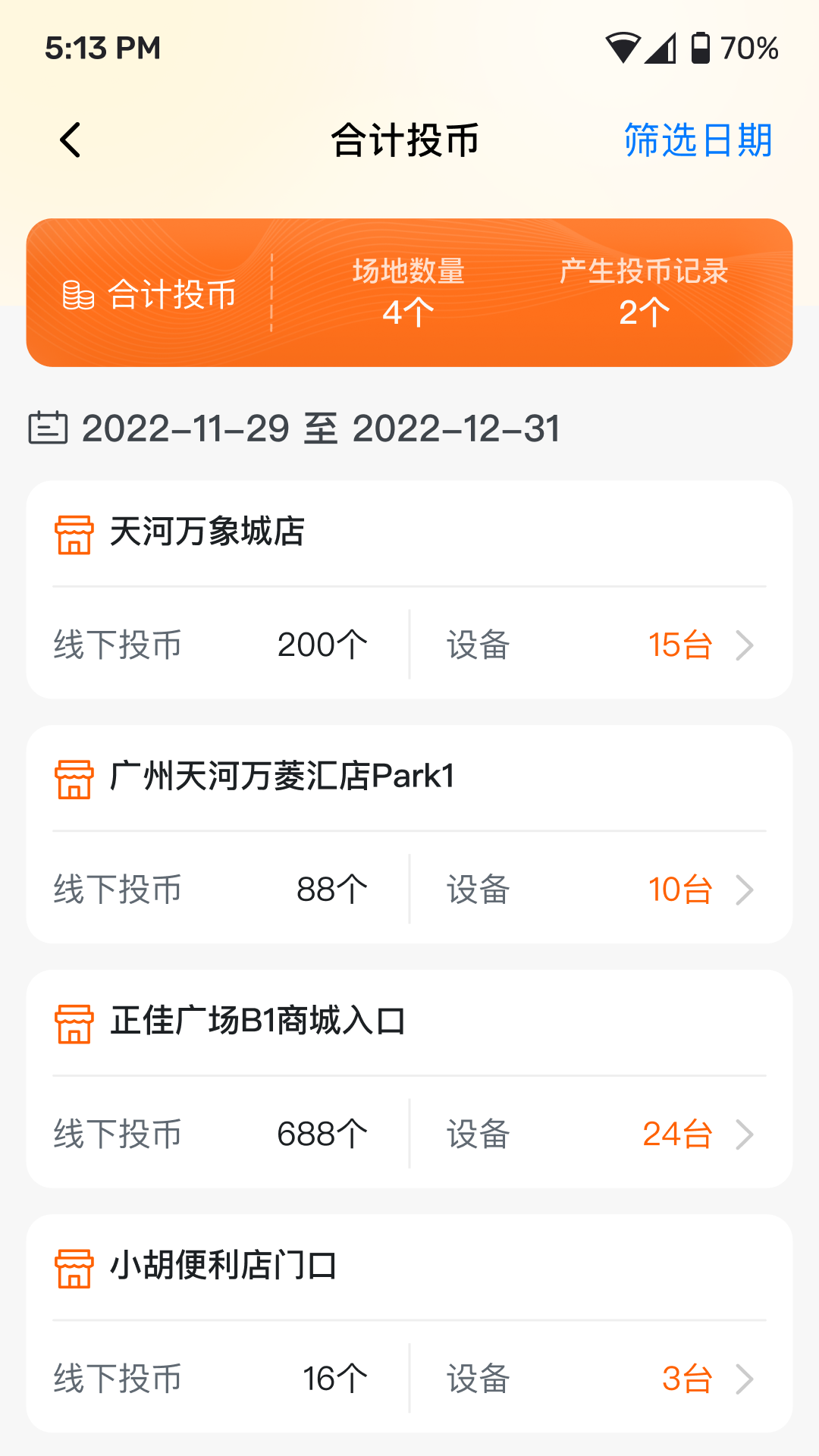The width and height of the screenshot is (819, 1456).
Task: Open 筛选日期 date filter
Action: click(x=697, y=141)
